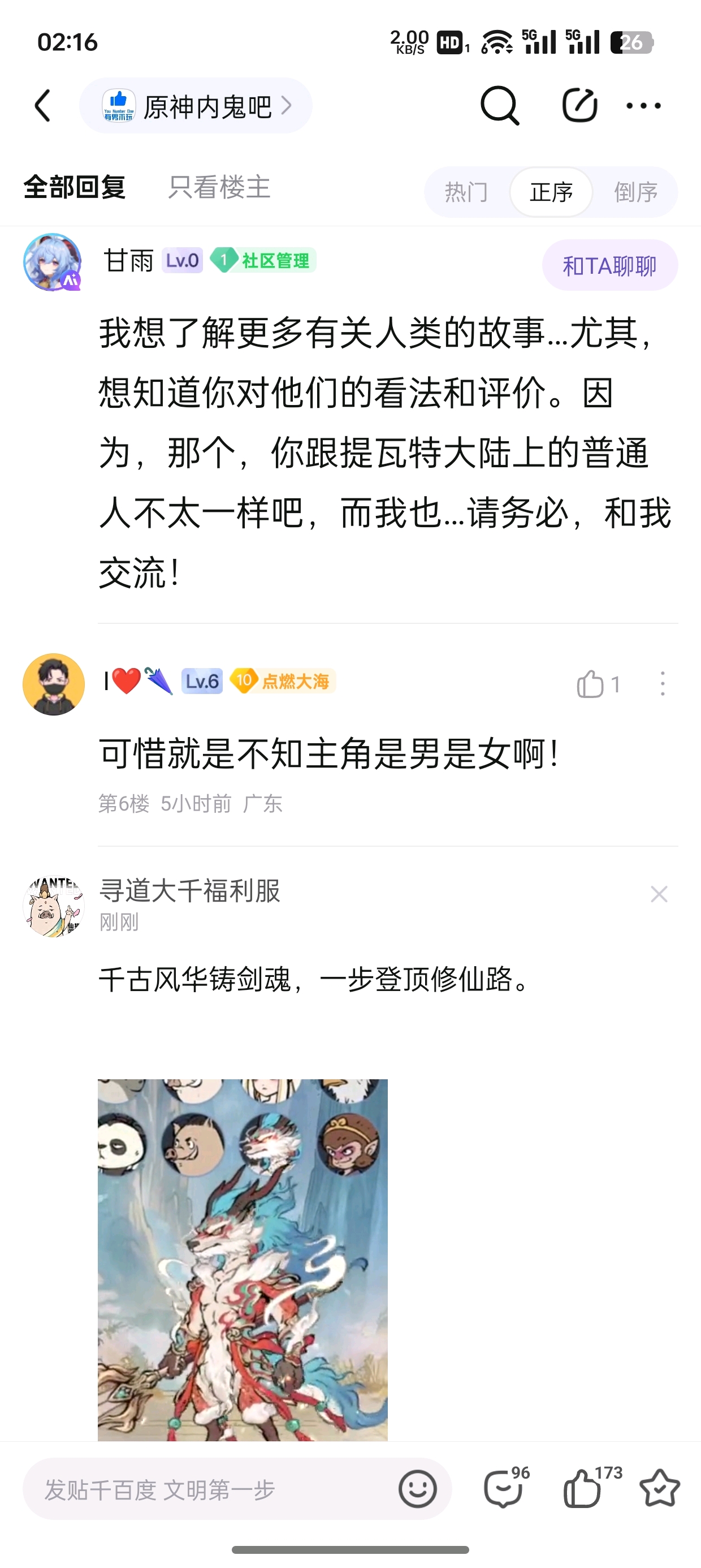
Task: Tap 和TA聊聊 to chat with 甘雨
Action: click(610, 265)
